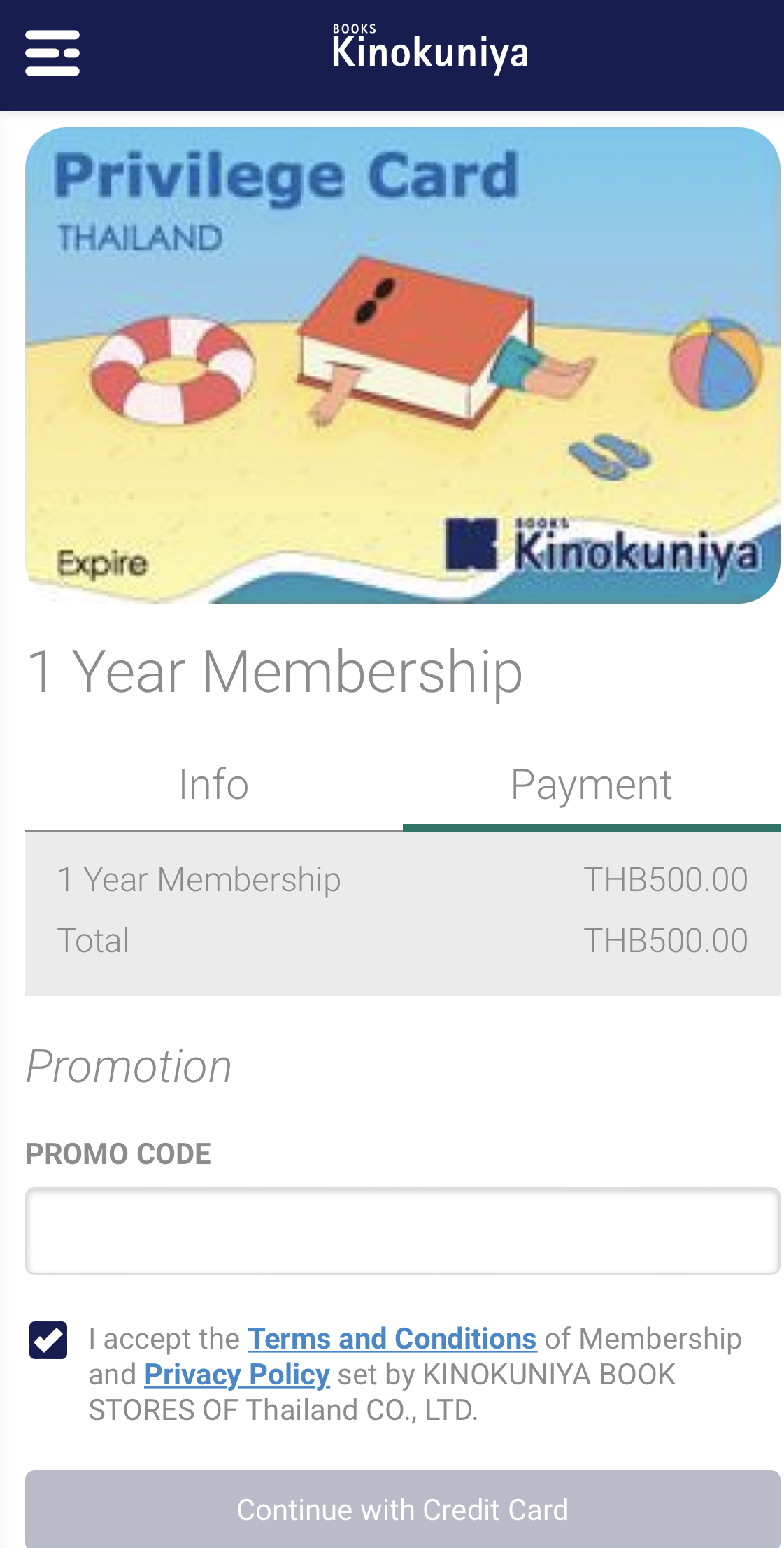
Task: Select the Payment tab
Action: click(x=592, y=785)
